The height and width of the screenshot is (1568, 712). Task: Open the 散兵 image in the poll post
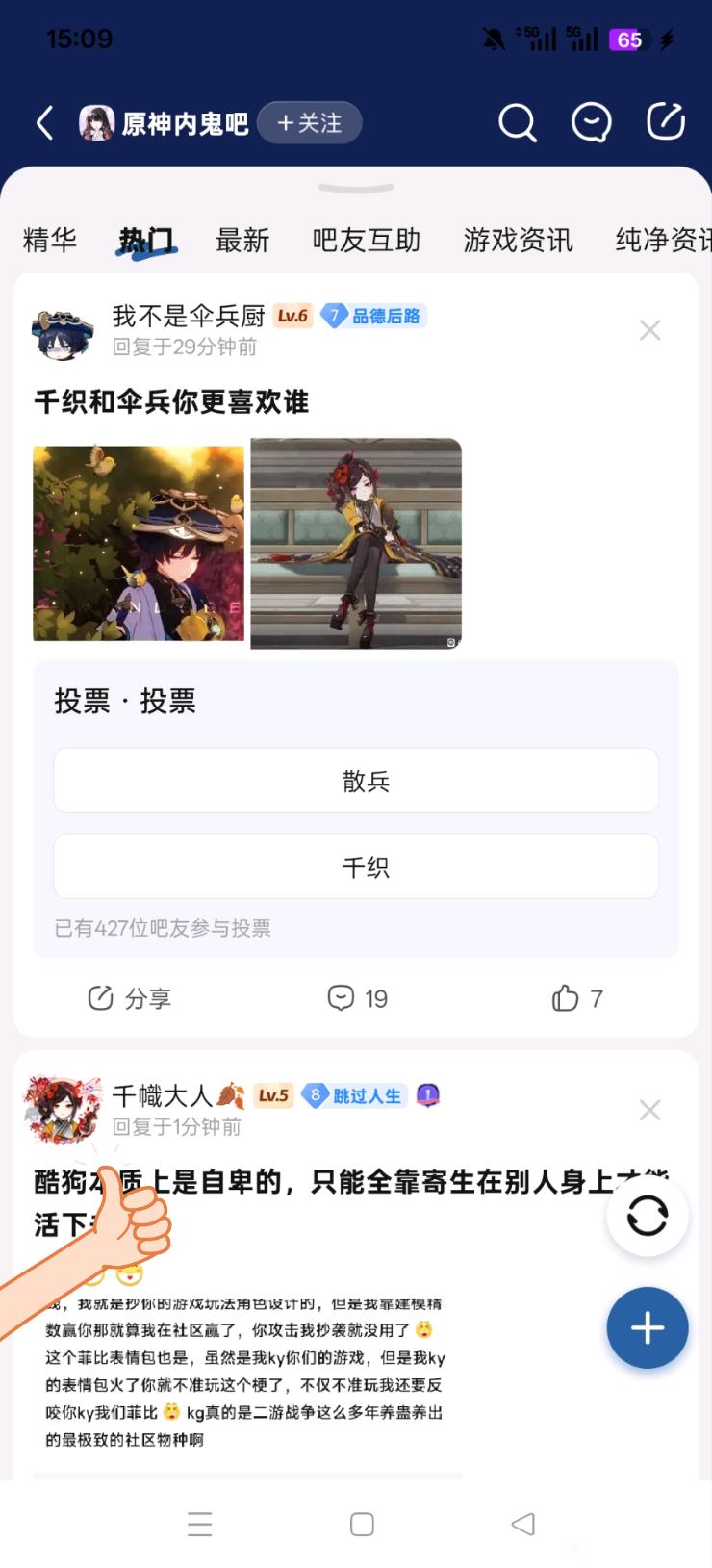(139, 543)
